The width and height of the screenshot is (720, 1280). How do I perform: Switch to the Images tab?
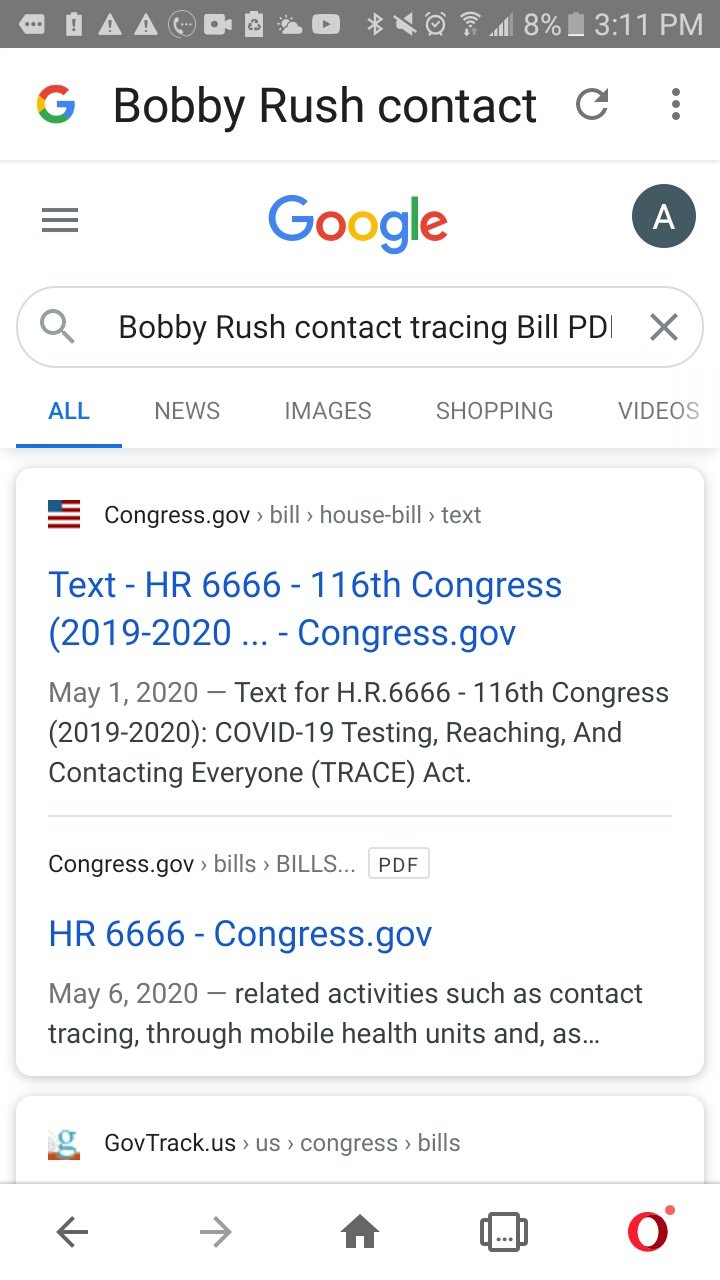pos(327,411)
